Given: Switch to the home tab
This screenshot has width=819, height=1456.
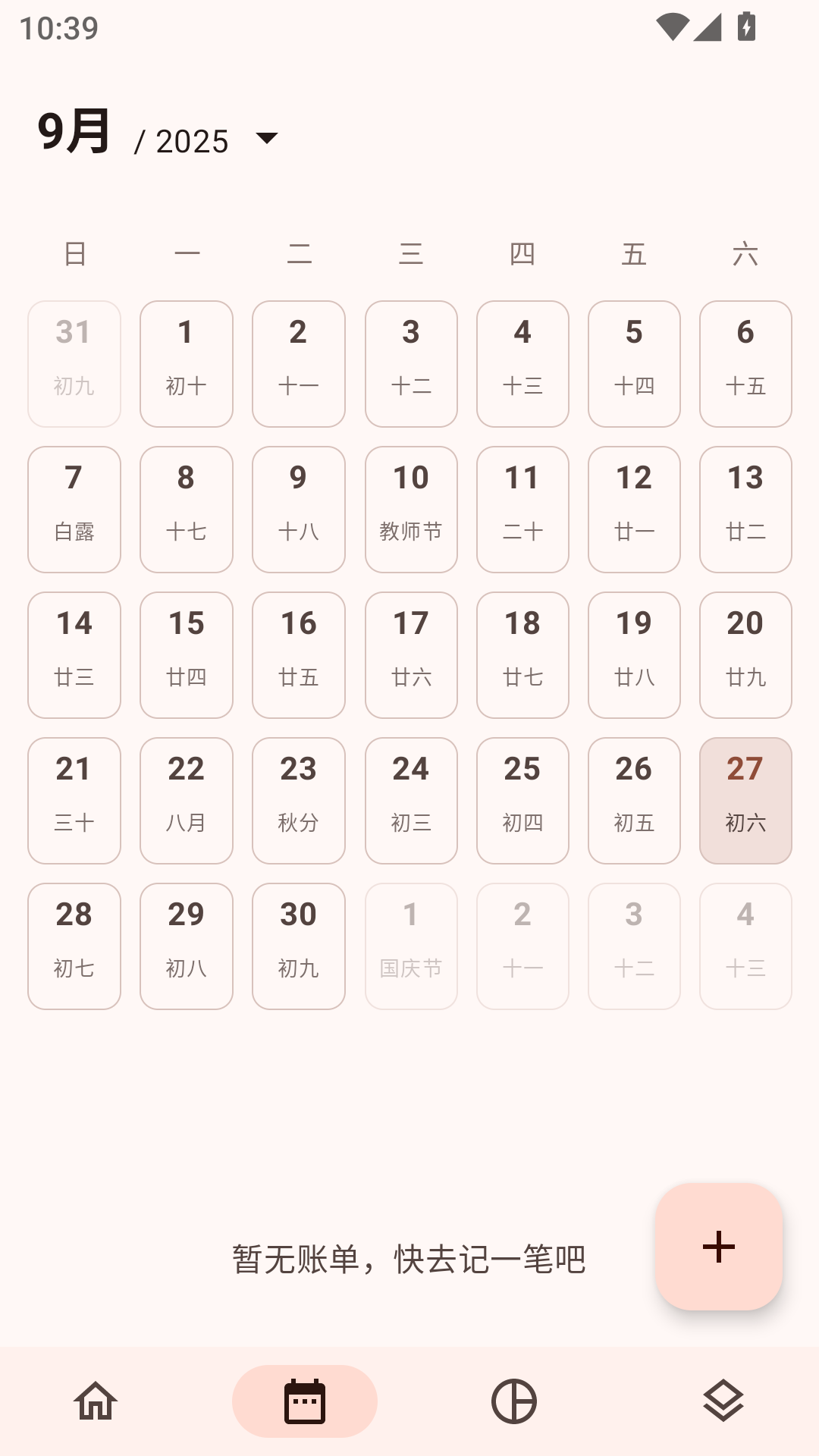Looking at the screenshot, I should tap(96, 1401).
